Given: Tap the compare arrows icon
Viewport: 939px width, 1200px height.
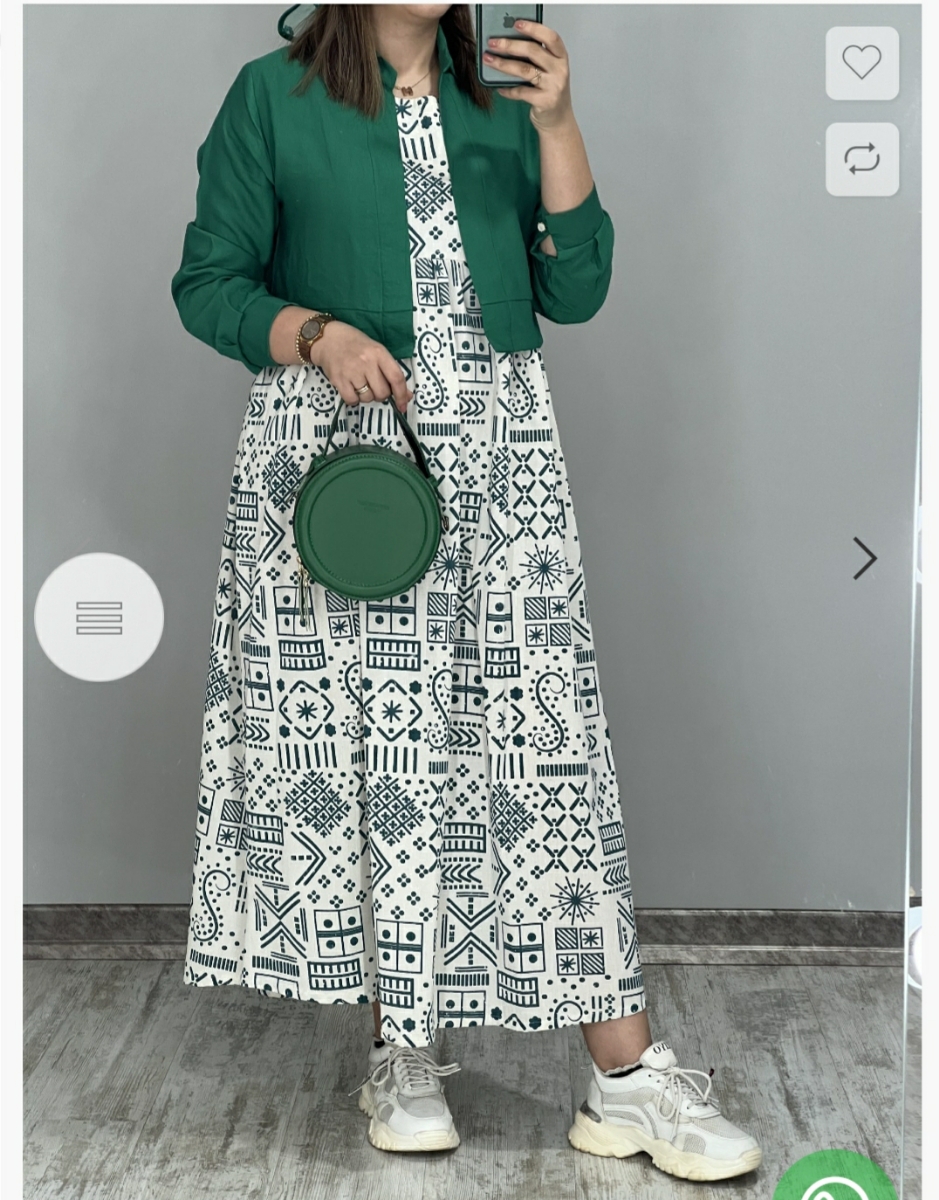Looking at the screenshot, I should (861, 159).
